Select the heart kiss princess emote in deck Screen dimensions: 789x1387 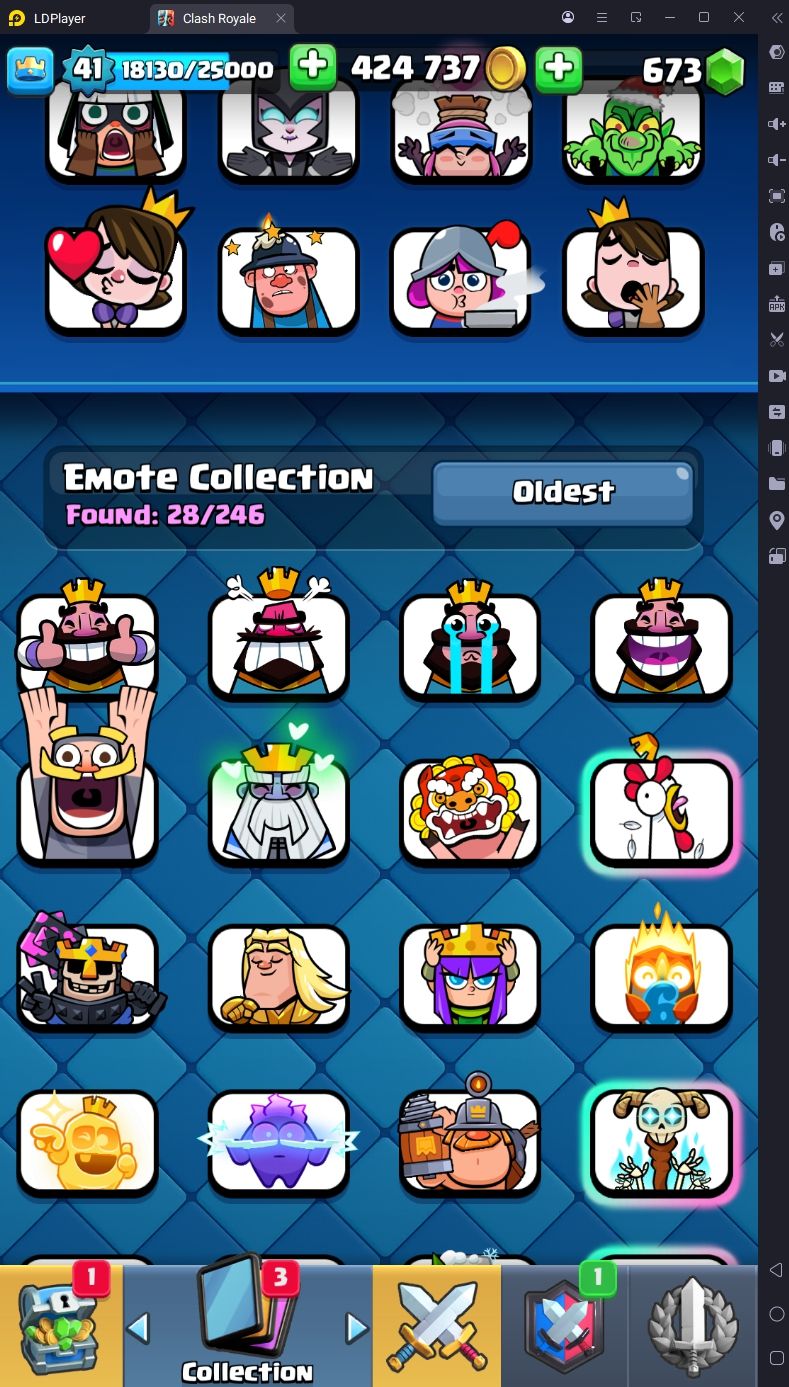[117, 266]
